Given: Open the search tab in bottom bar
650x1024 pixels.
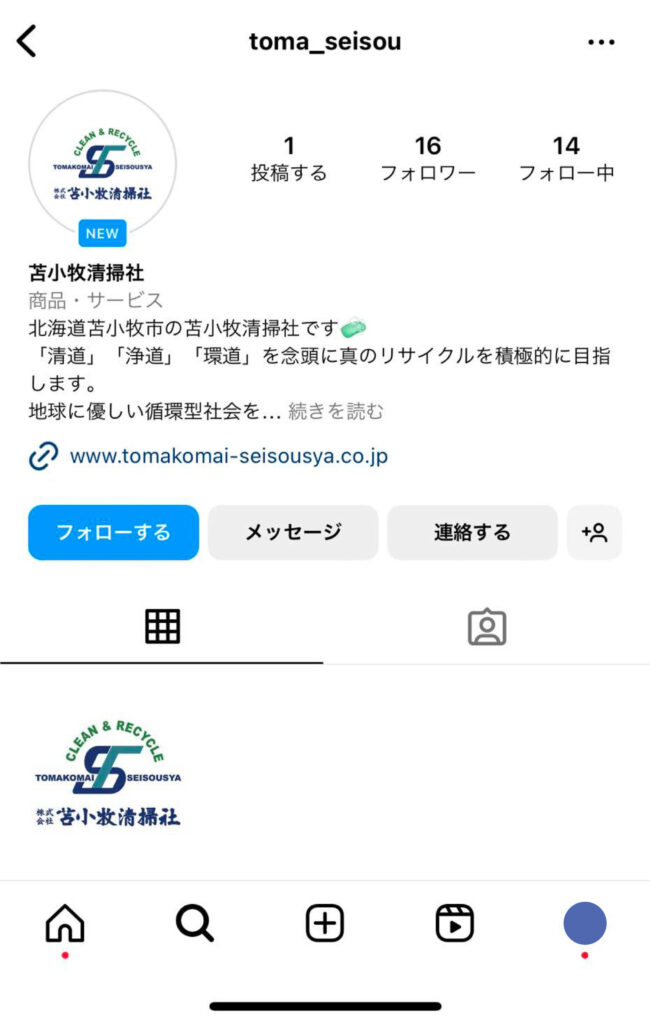Looking at the screenshot, I should [195, 923].
